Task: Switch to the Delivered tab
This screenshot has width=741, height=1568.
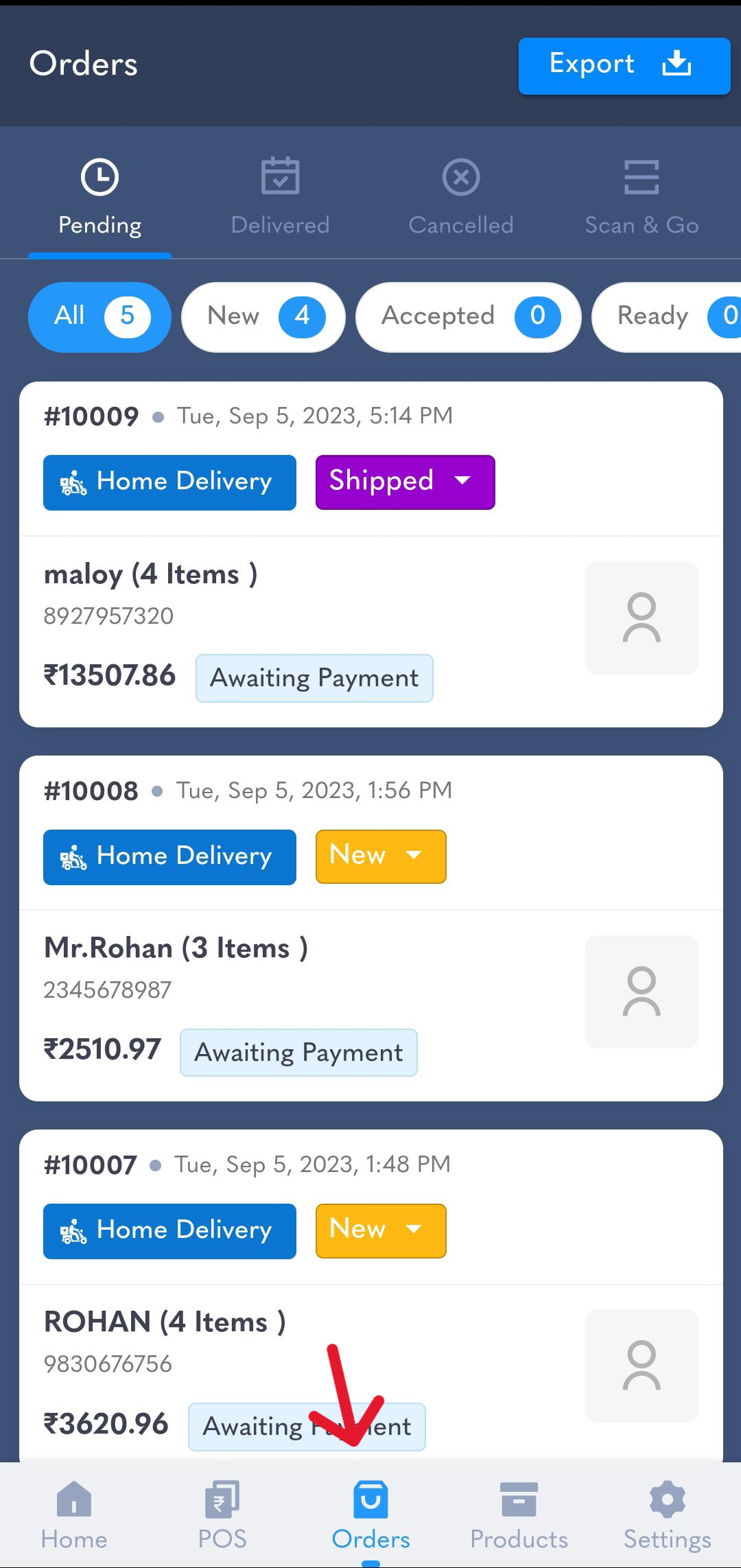Action: 280,196
